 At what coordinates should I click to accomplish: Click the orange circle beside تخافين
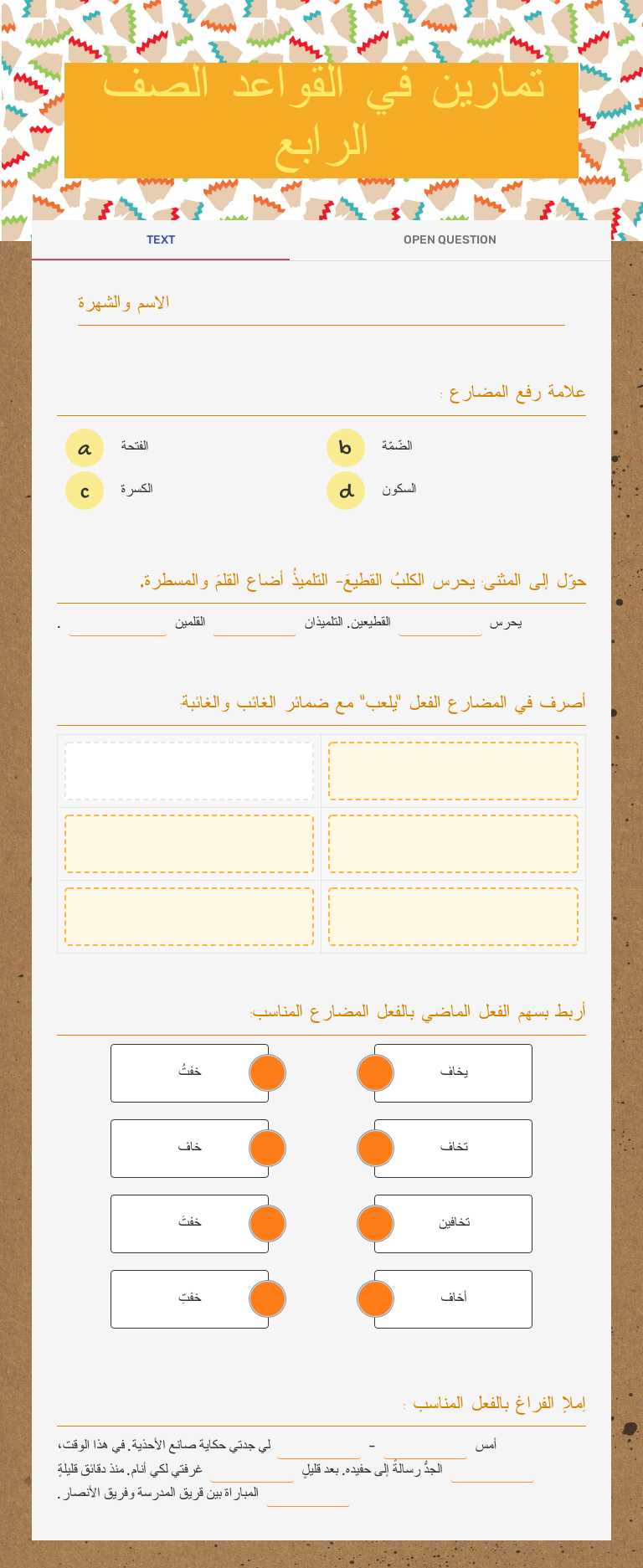(375, 1223)
